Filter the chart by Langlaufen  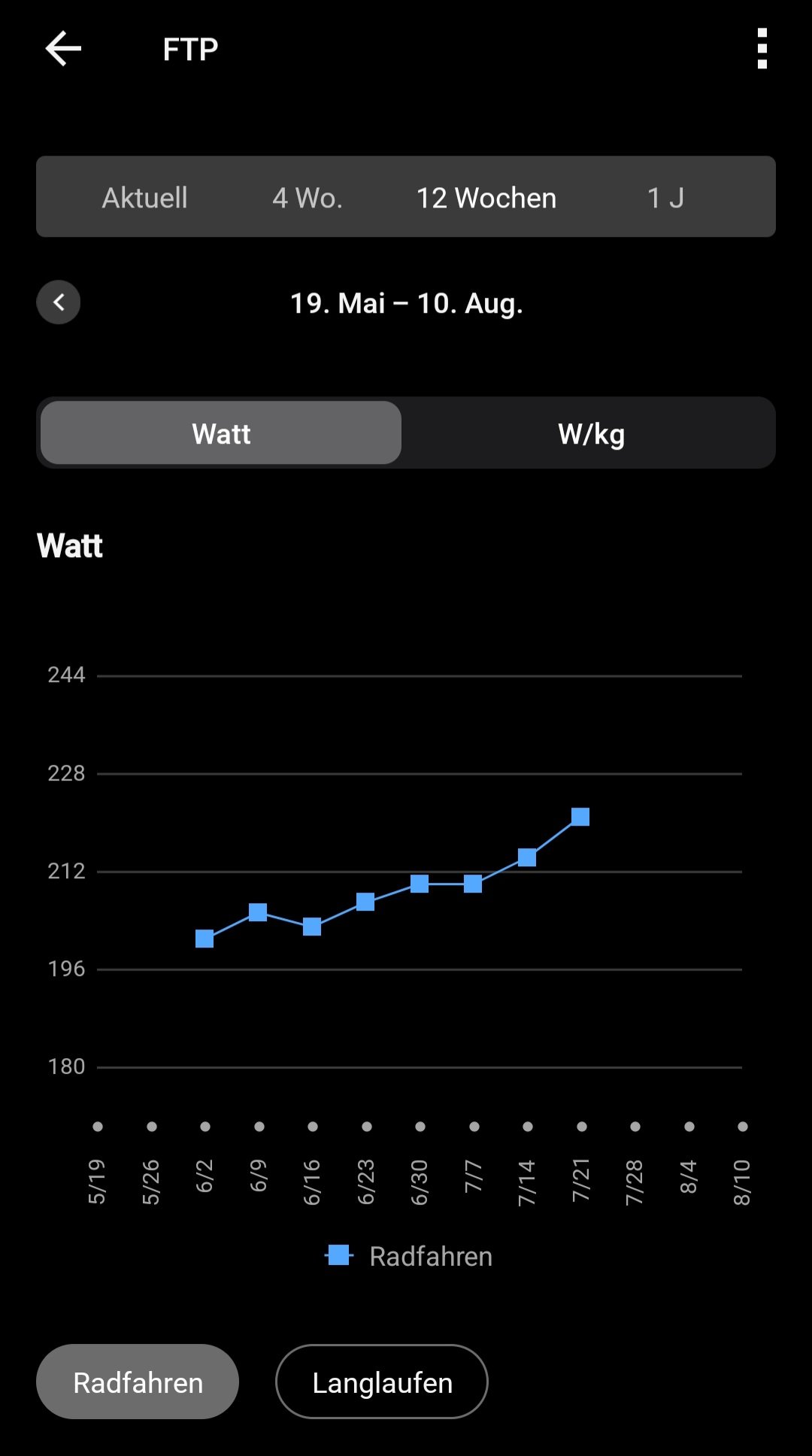(382, 1382)
